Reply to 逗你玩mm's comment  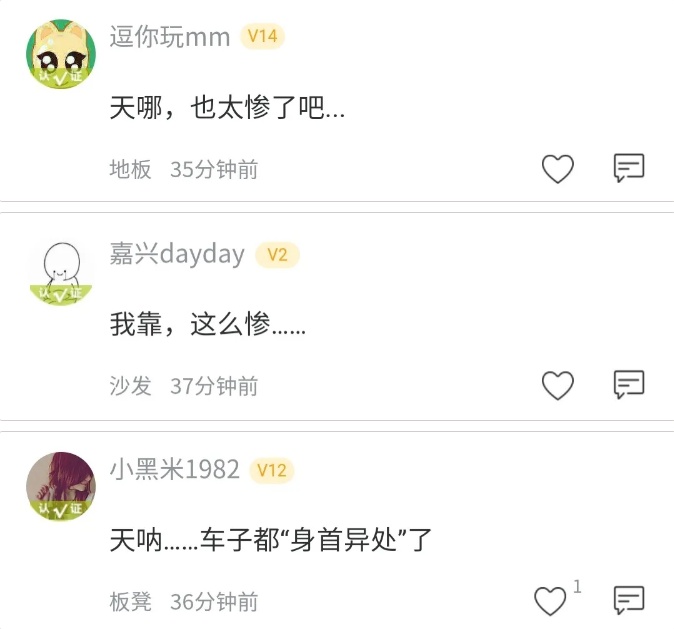(x=629, y=168)
